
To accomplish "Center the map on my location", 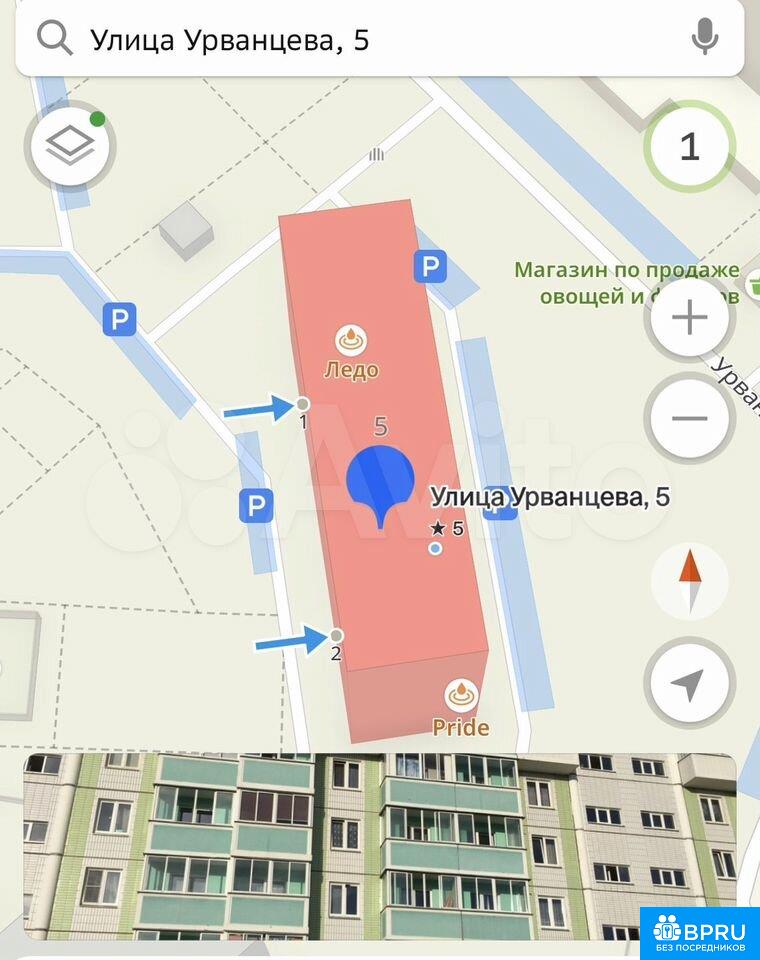I will [x=689, y=684].
